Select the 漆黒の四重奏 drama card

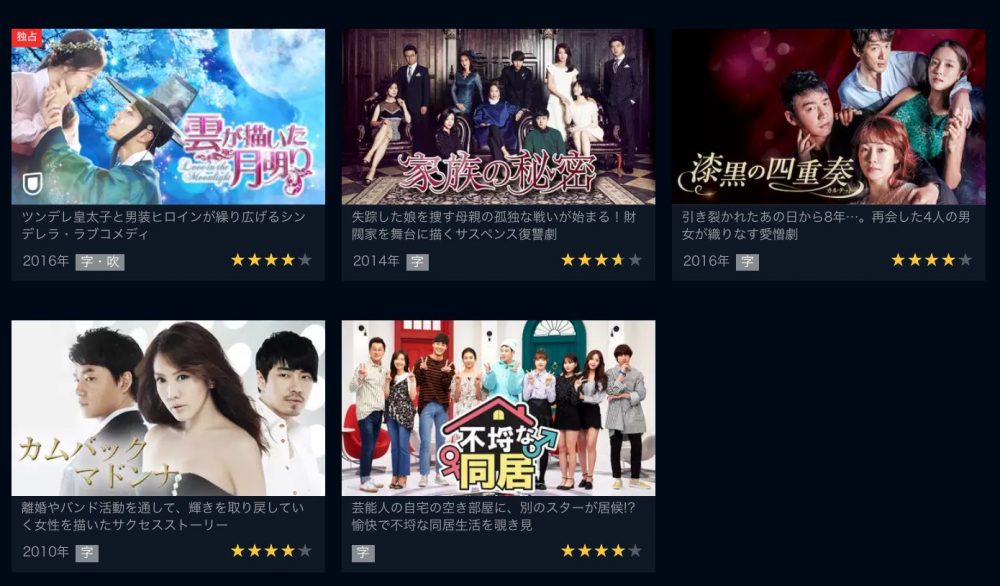[828, 117]
